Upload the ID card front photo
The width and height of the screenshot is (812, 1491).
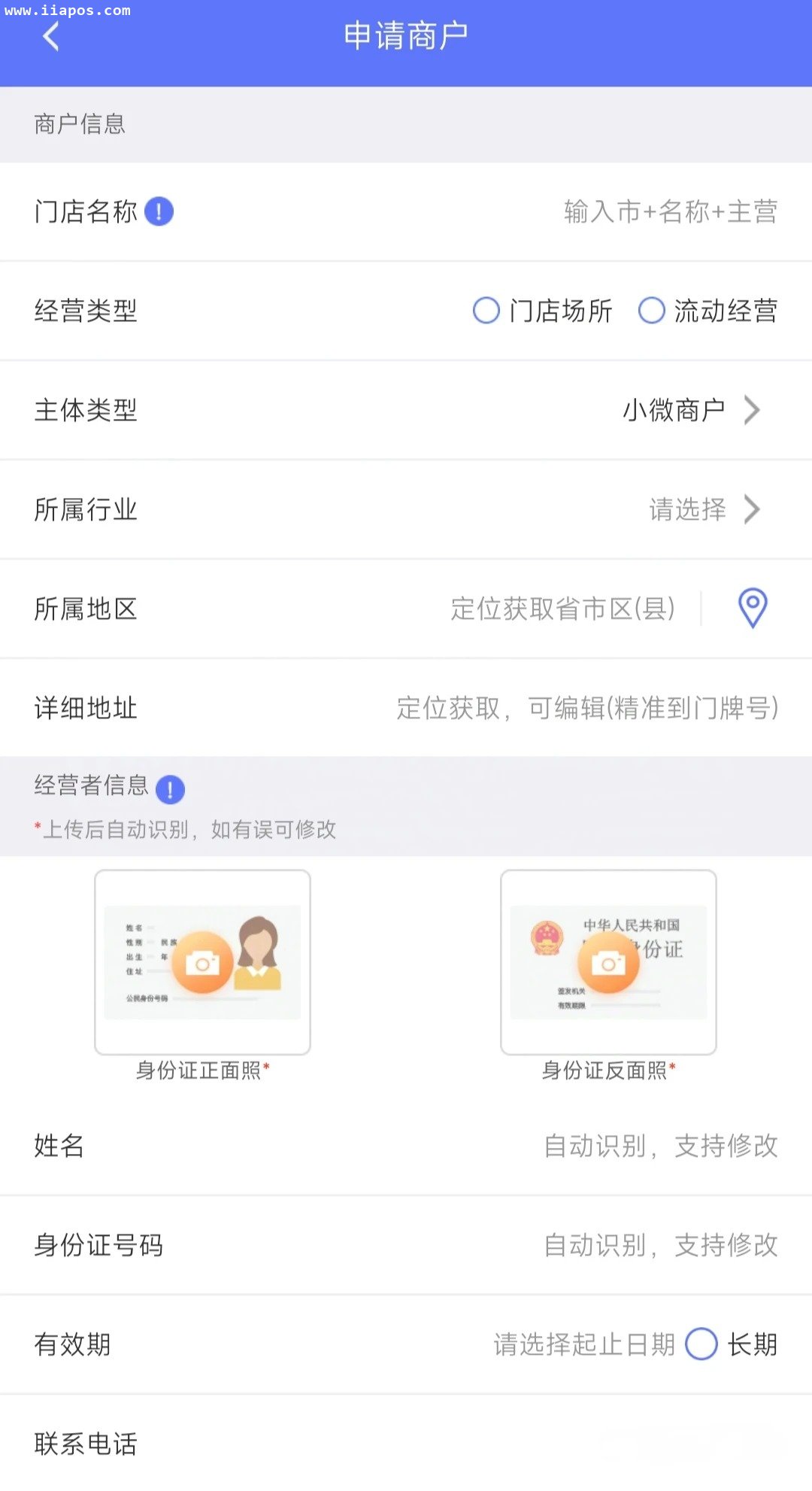(x=202, y=962)
